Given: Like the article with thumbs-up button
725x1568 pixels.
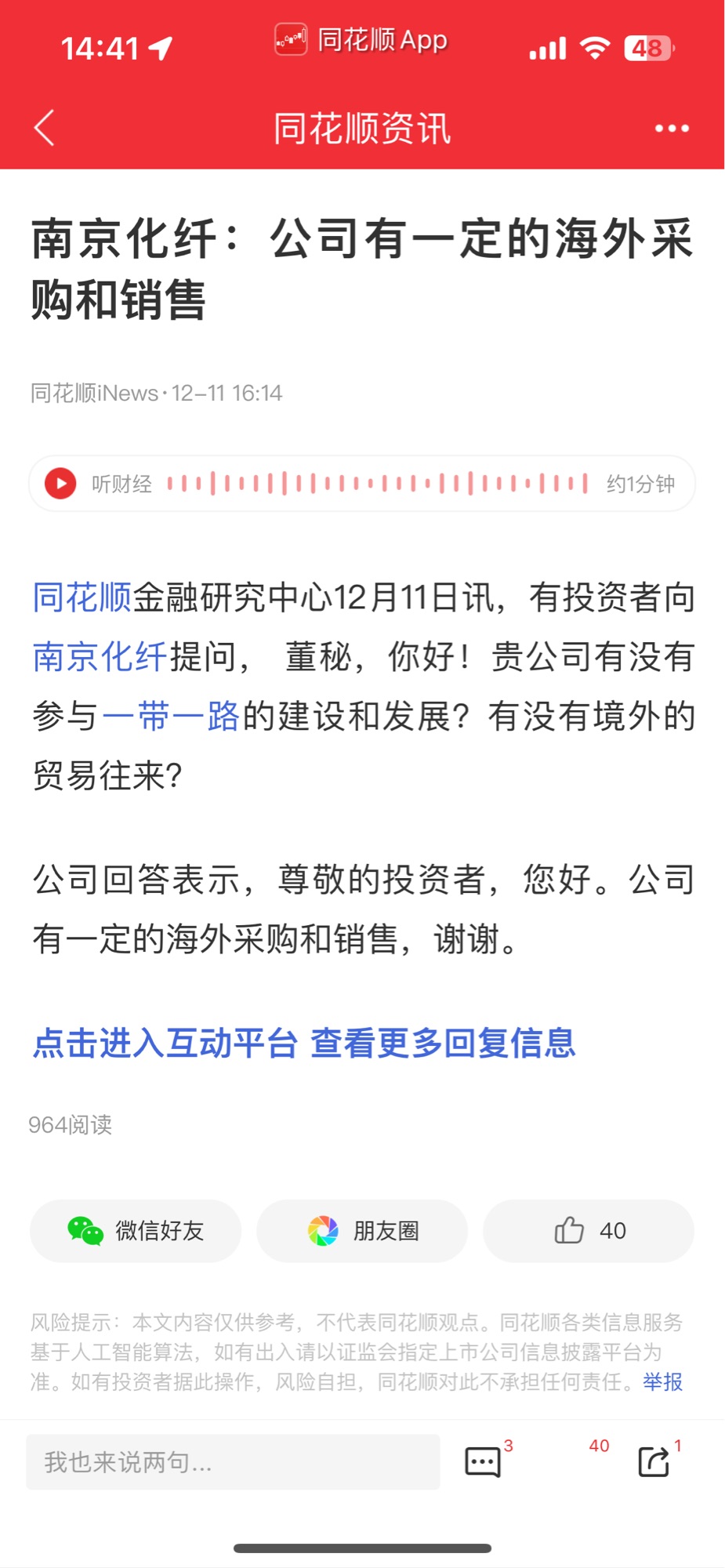Looking at the screenshot, I should tap(589, 1231).
